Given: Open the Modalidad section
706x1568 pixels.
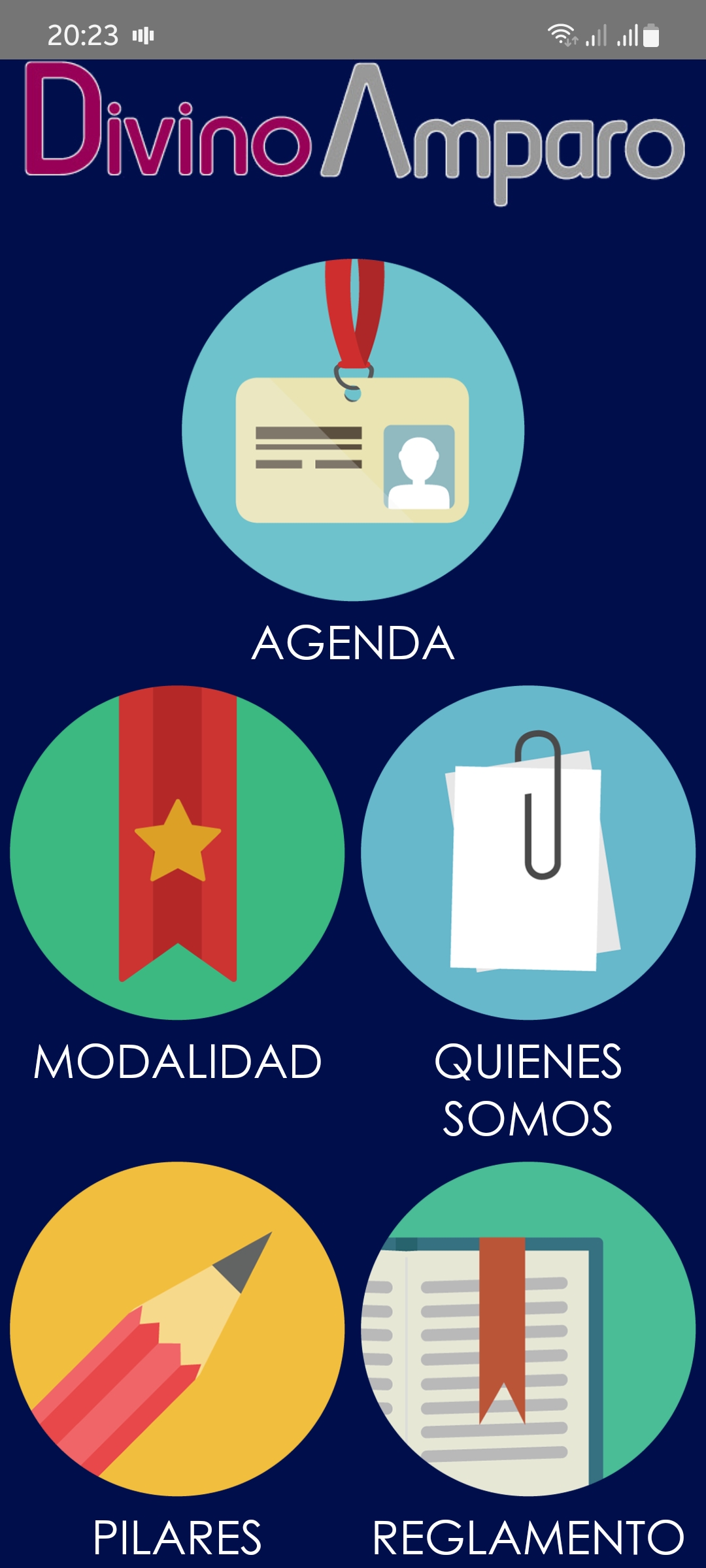Looking at the screenshot, I should tap(177, 853).
